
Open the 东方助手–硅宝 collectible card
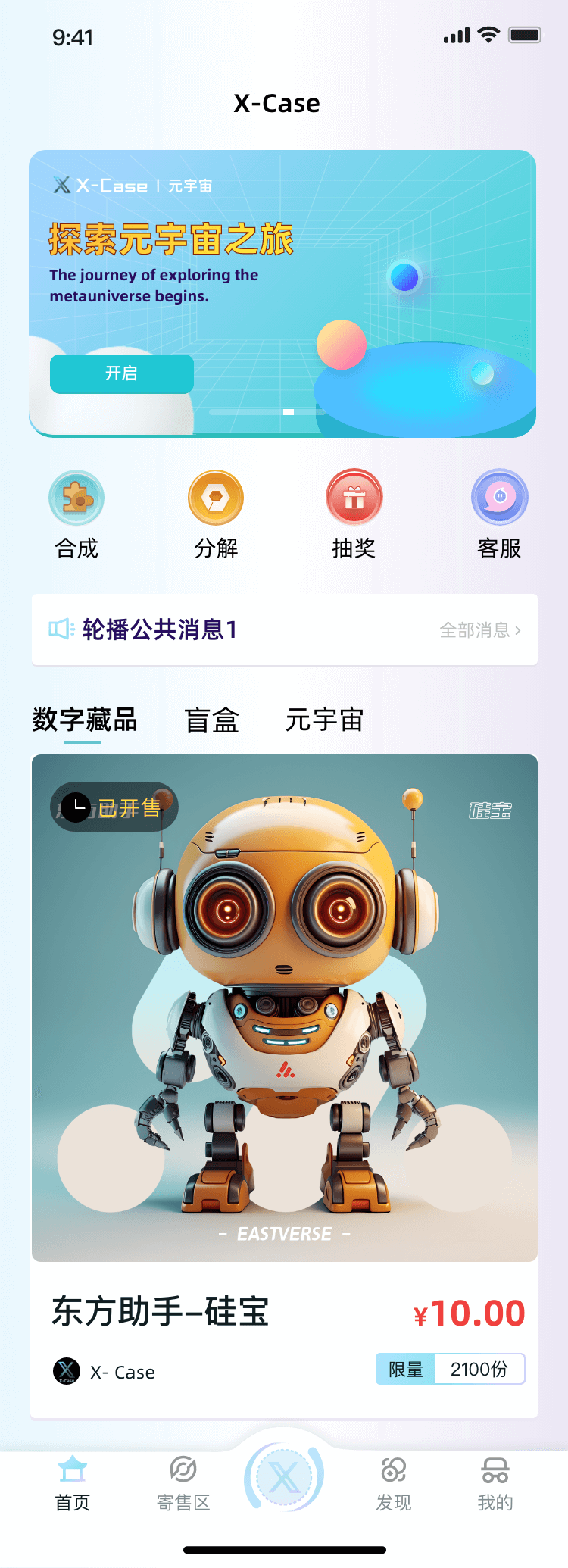point(284,1060)
